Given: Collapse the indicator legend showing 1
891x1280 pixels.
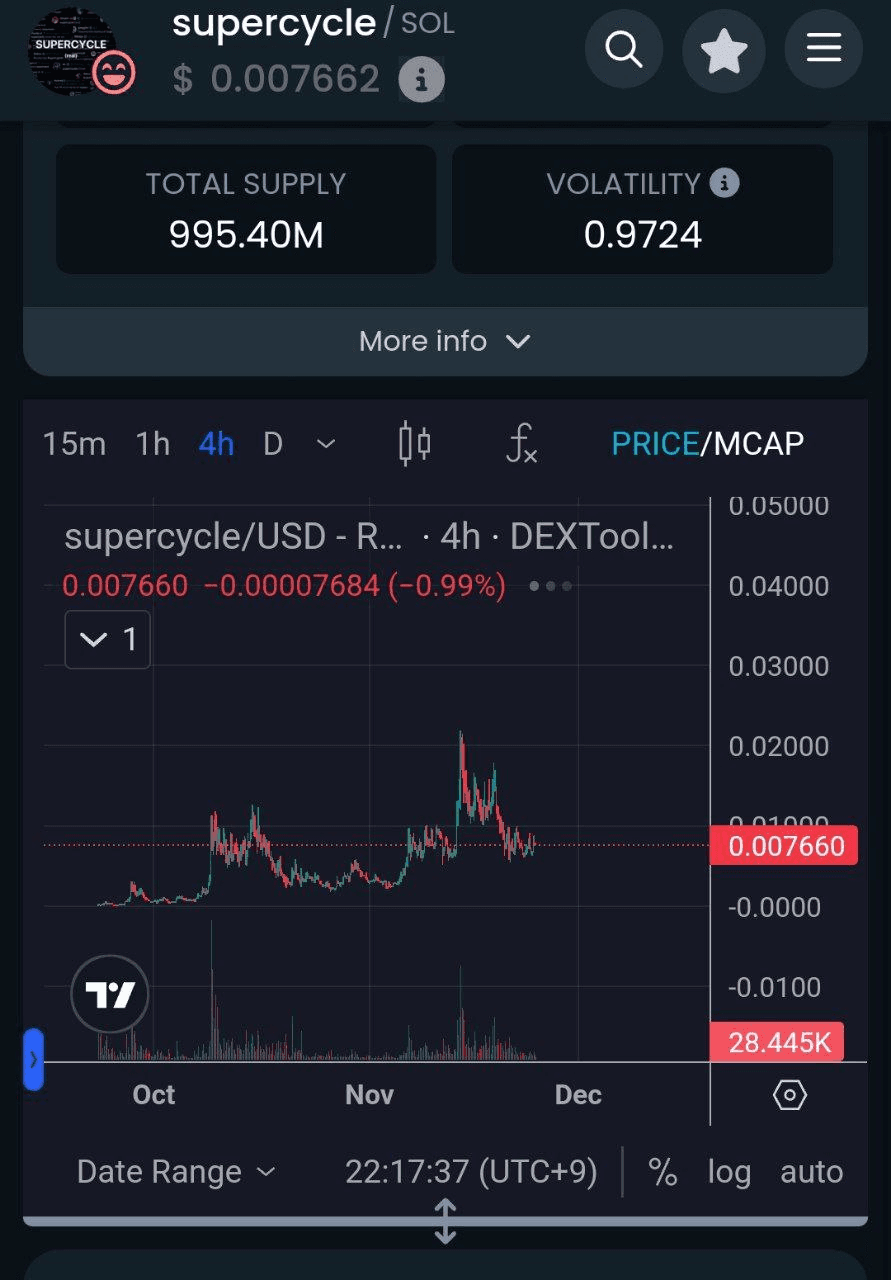Looking at the screenshot, I should coord(108,639).
